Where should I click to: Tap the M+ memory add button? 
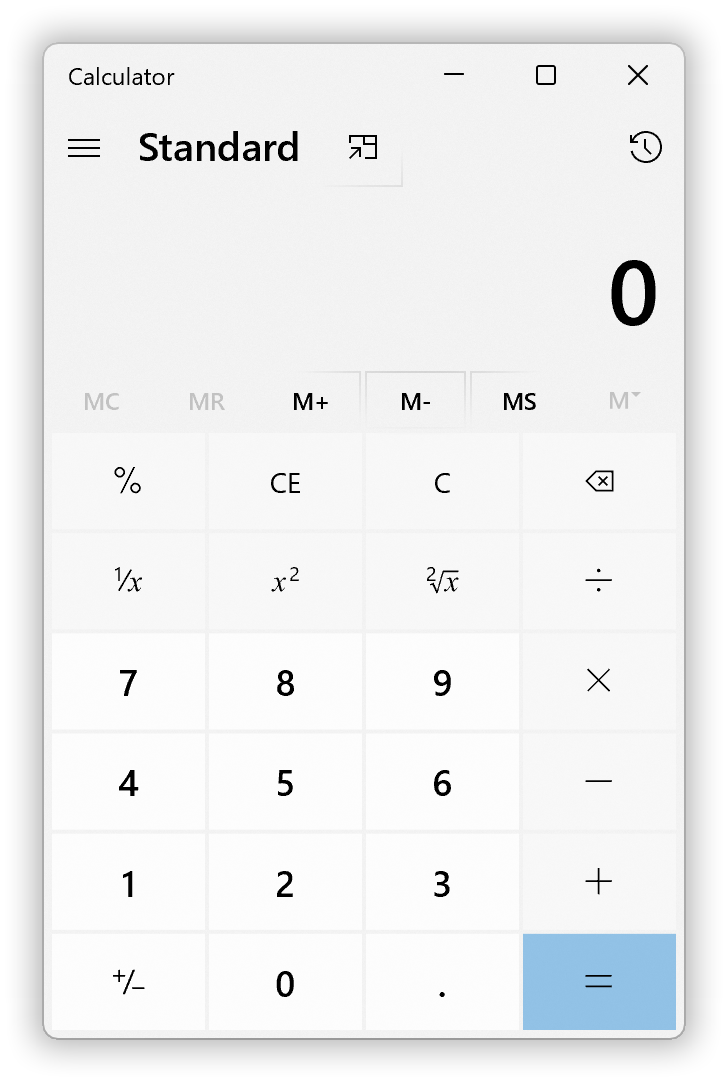coord(310,402)
